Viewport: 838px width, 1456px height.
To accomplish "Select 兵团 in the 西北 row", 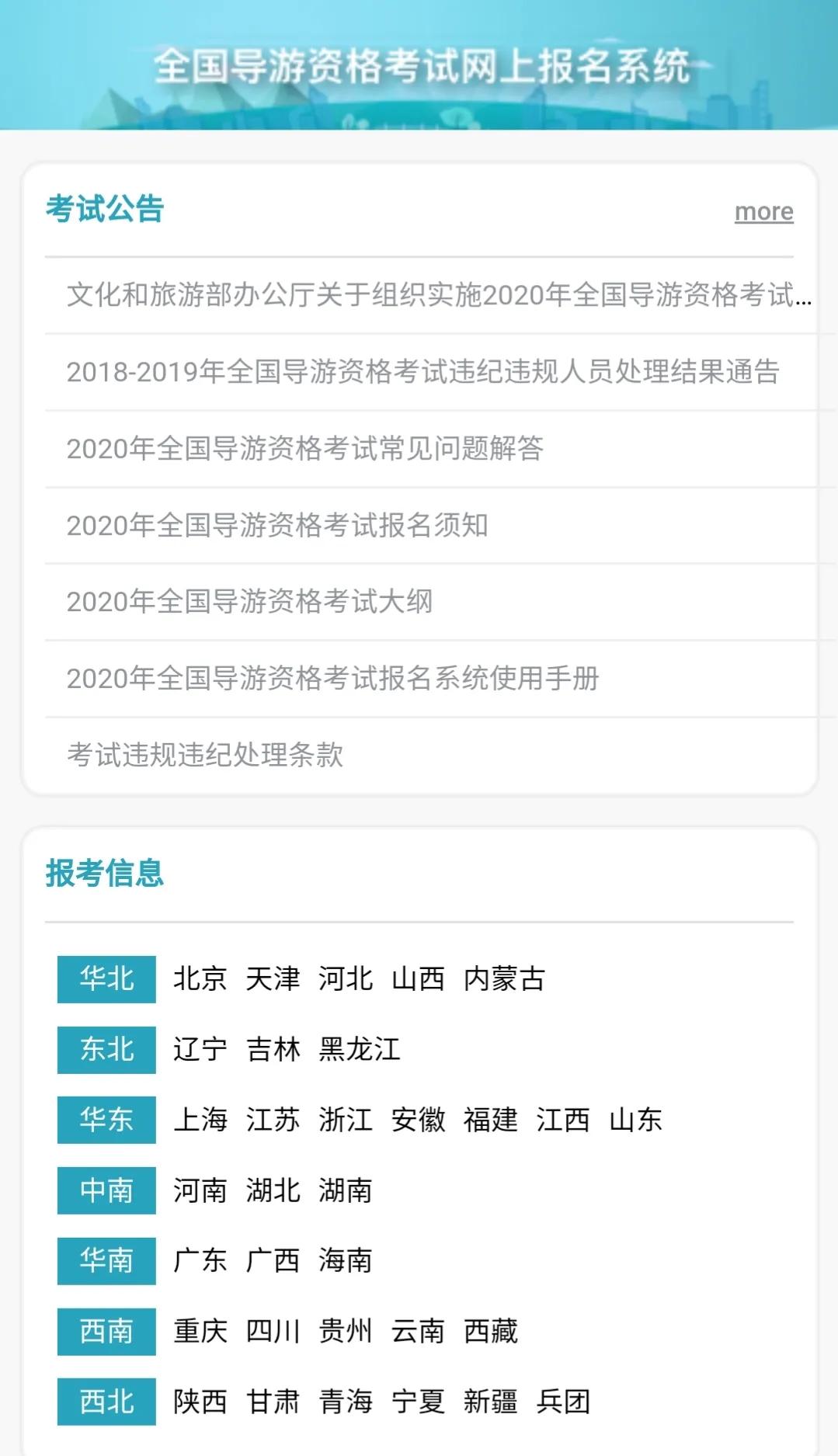I will 563,1401.
